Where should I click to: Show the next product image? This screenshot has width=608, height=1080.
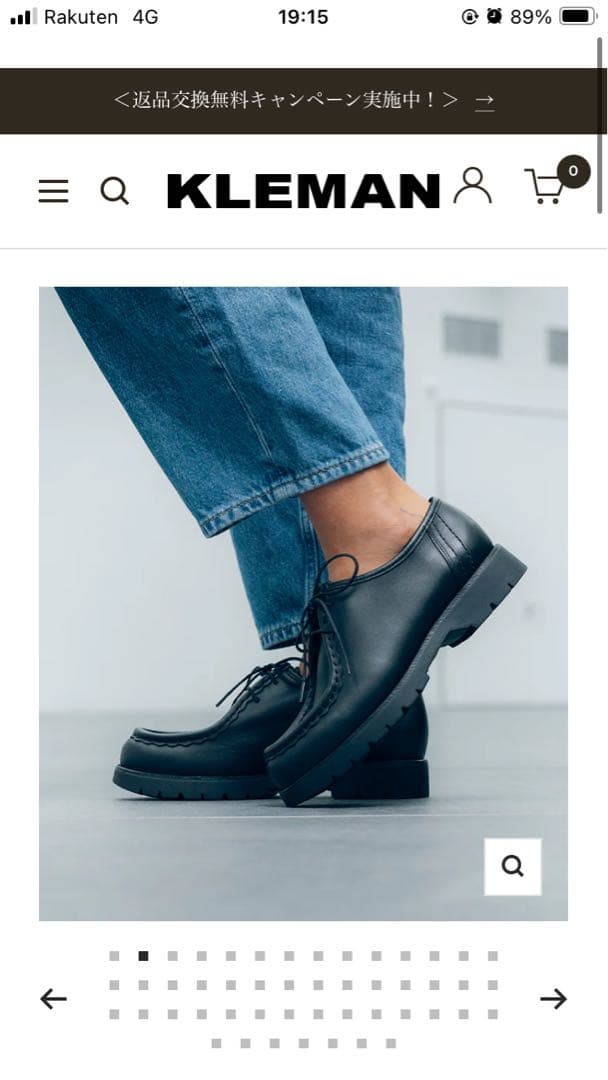[x=553, y=998]
